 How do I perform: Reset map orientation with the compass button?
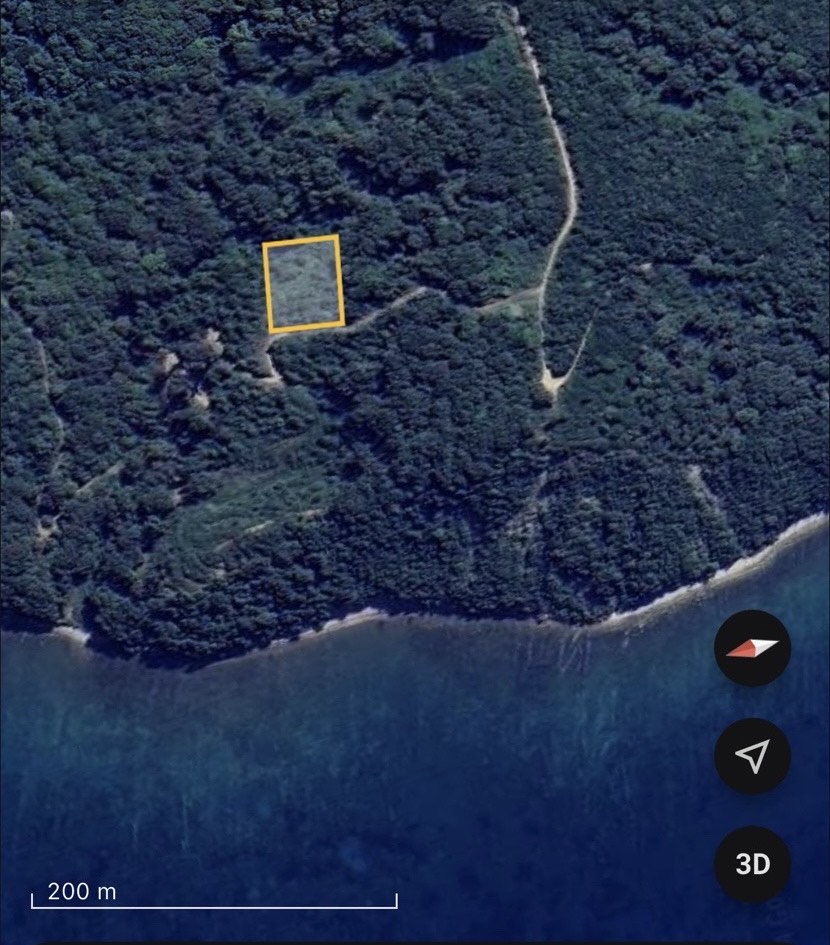coord(752,648)
